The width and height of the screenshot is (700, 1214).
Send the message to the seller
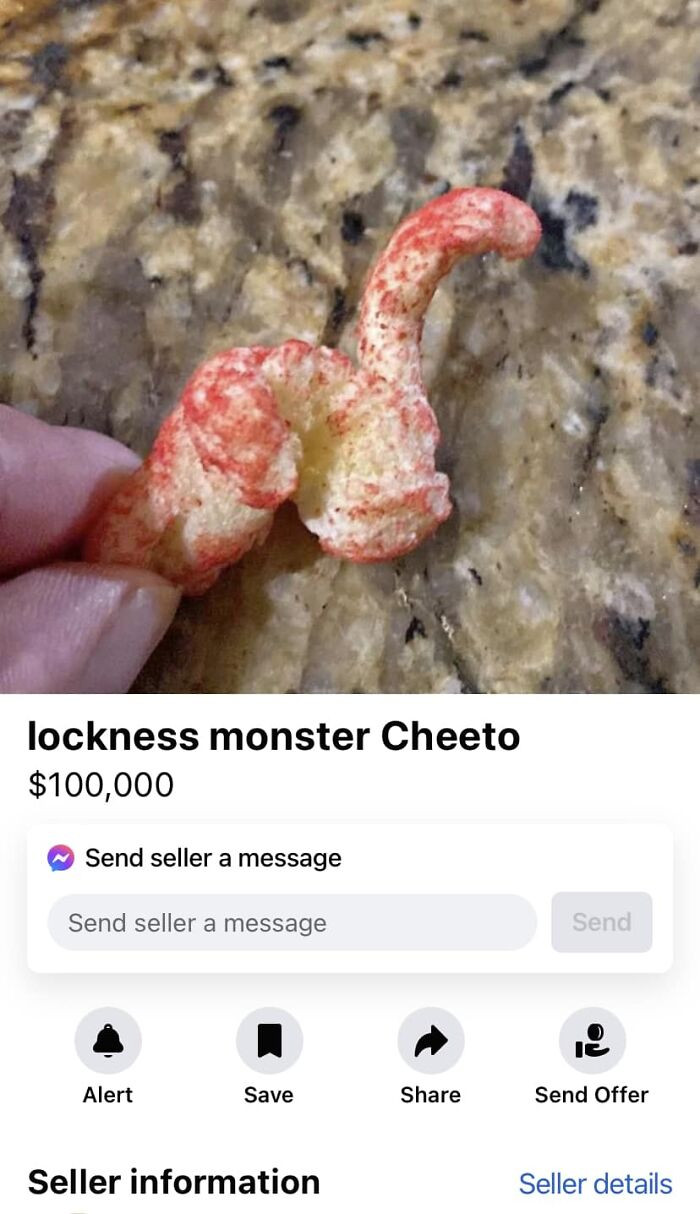point(601,922)
